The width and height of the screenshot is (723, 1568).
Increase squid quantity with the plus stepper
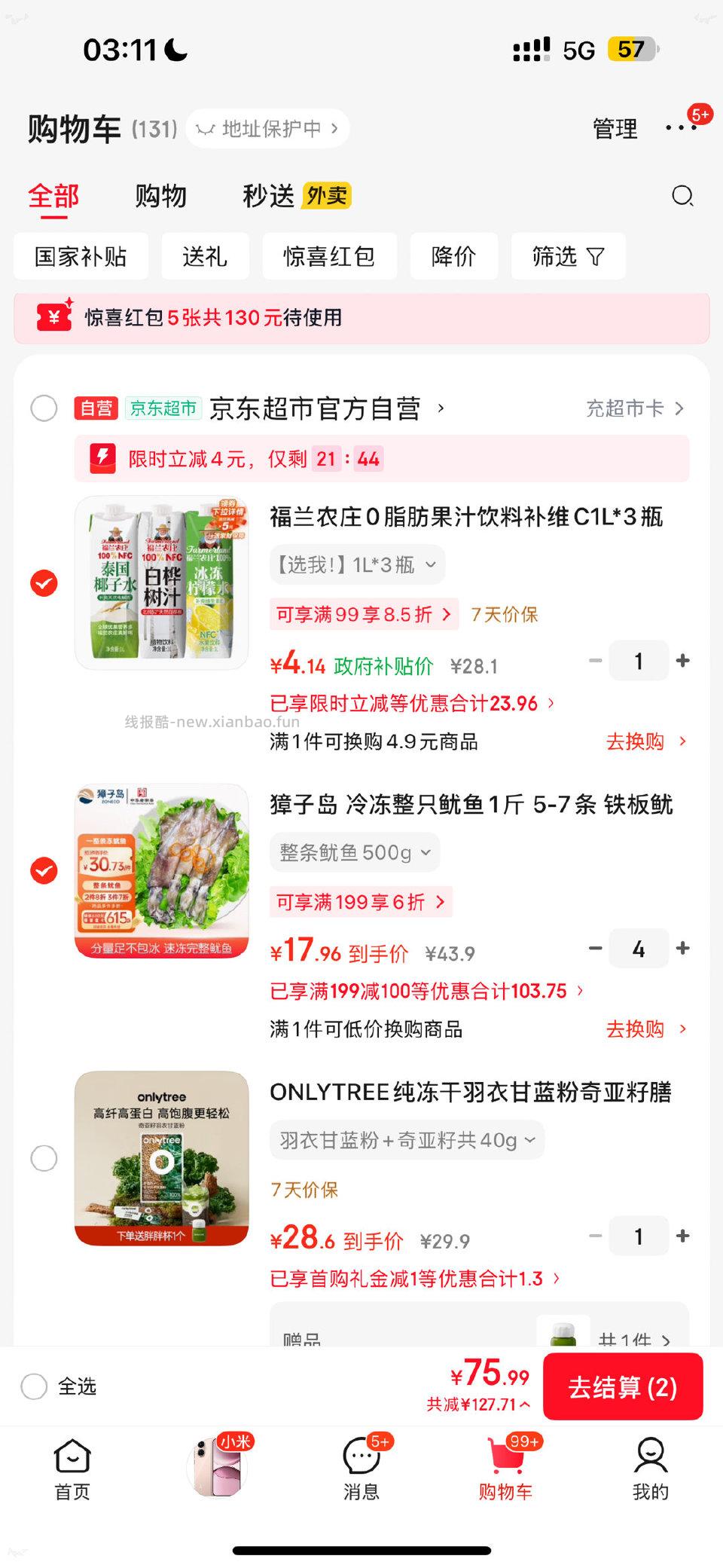682,949
